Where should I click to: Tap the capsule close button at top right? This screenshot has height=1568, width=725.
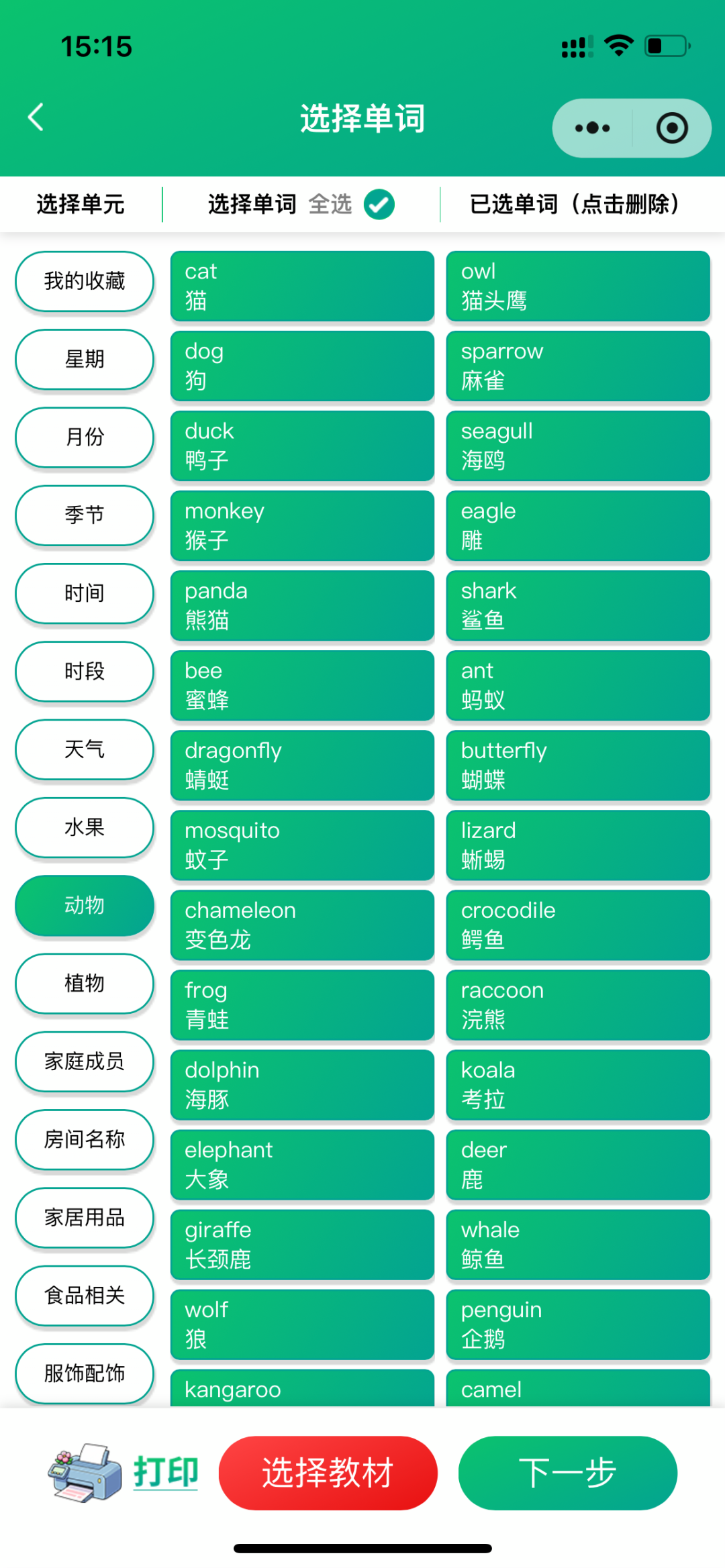pos(672,127)
